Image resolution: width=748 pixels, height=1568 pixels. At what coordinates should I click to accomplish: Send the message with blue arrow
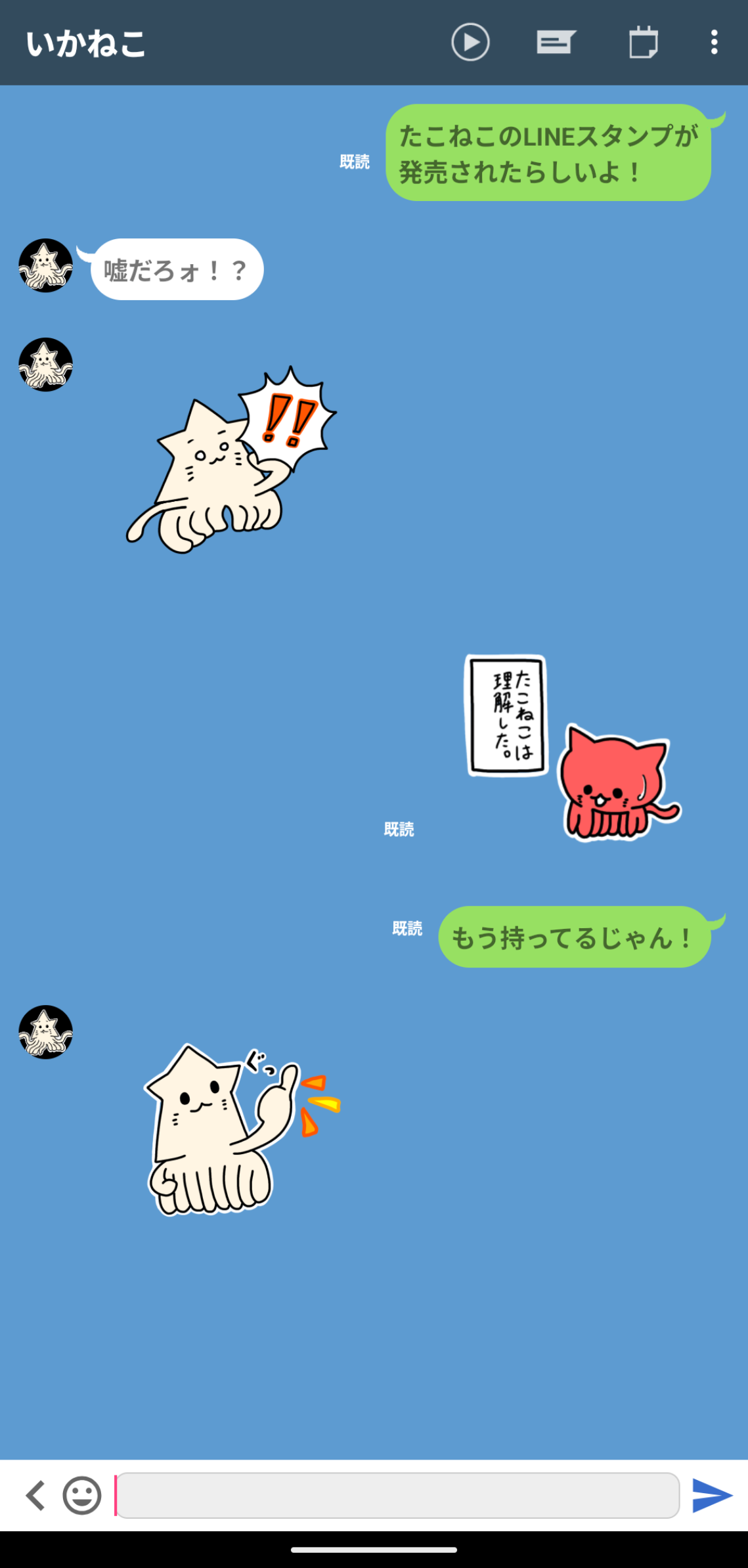pos(712,1496)
